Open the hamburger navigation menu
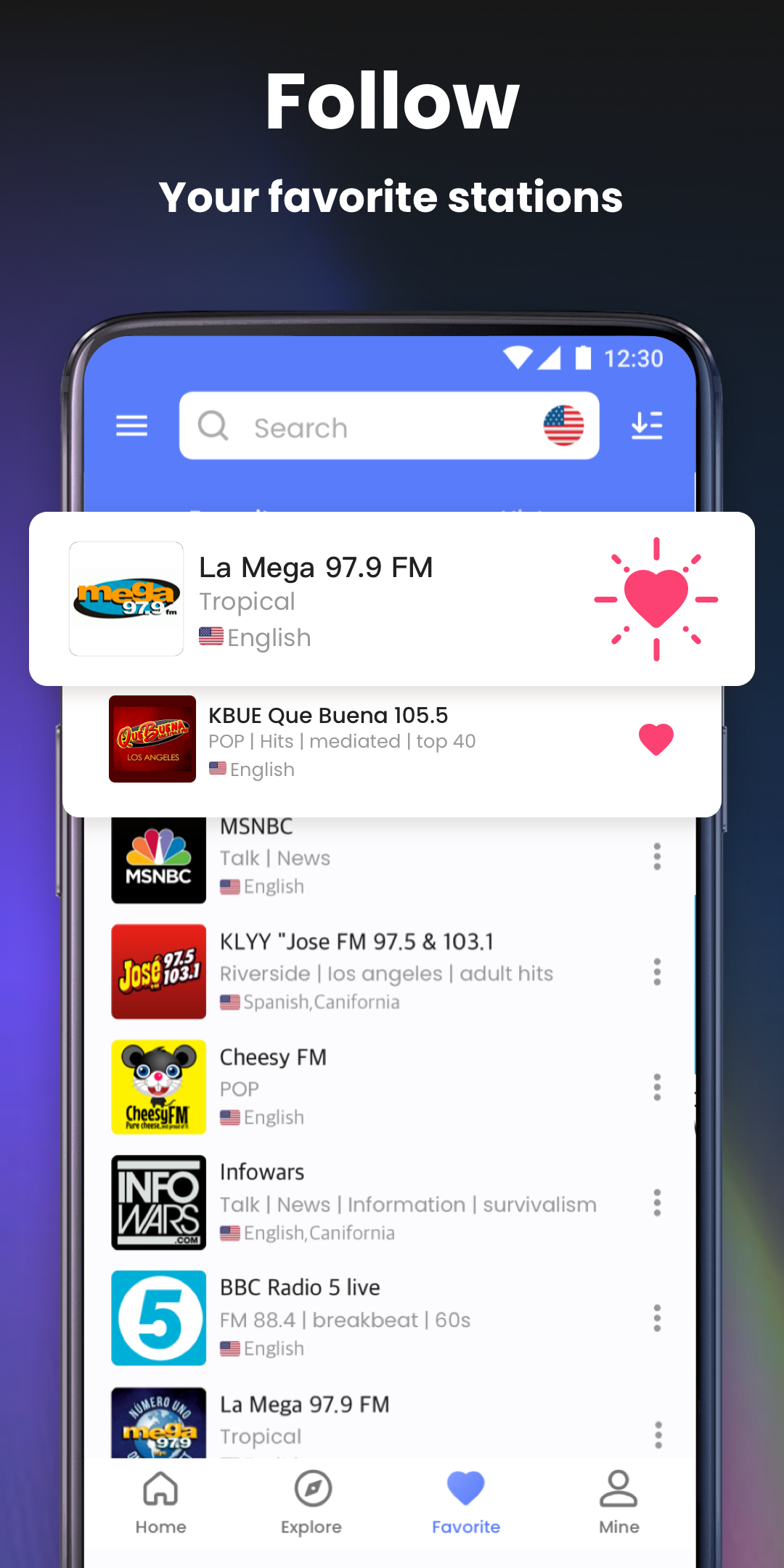784x1568 pixels. 131,426
